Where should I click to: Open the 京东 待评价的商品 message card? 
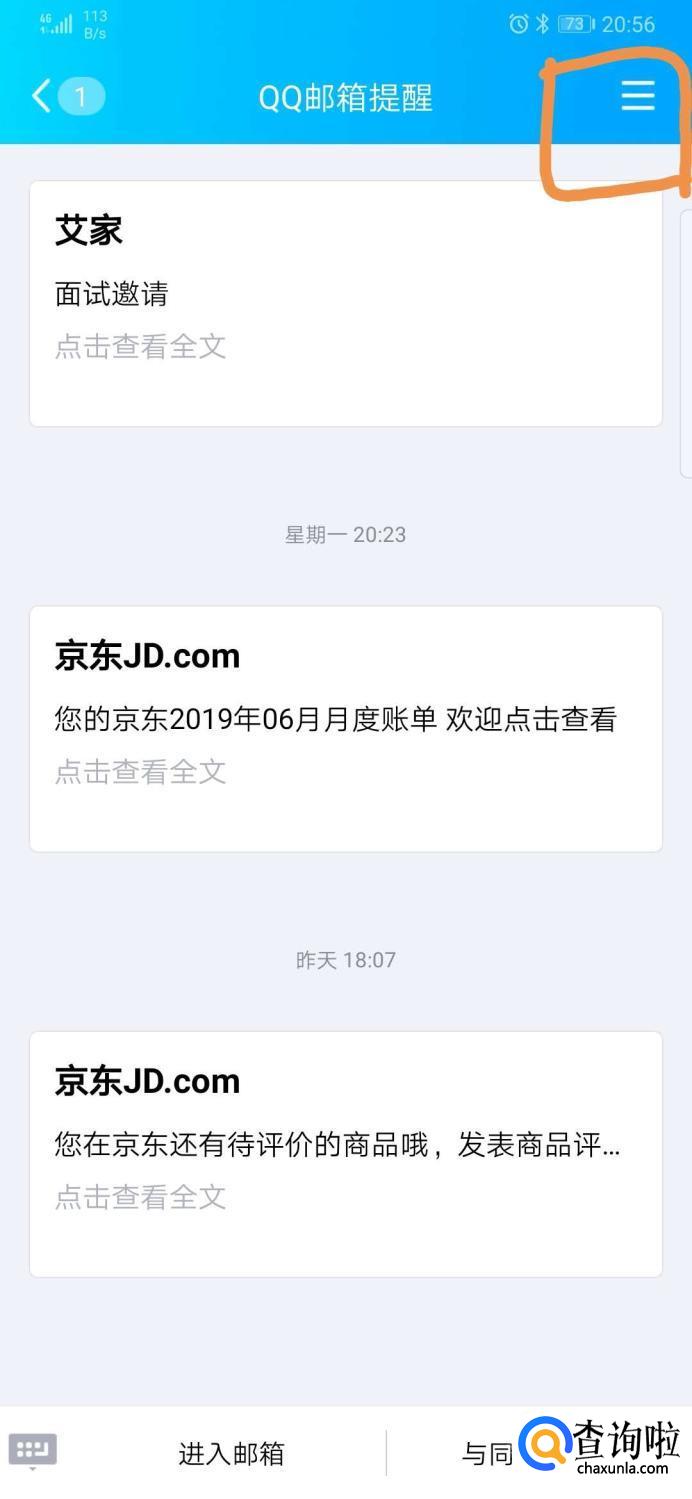345,1153
